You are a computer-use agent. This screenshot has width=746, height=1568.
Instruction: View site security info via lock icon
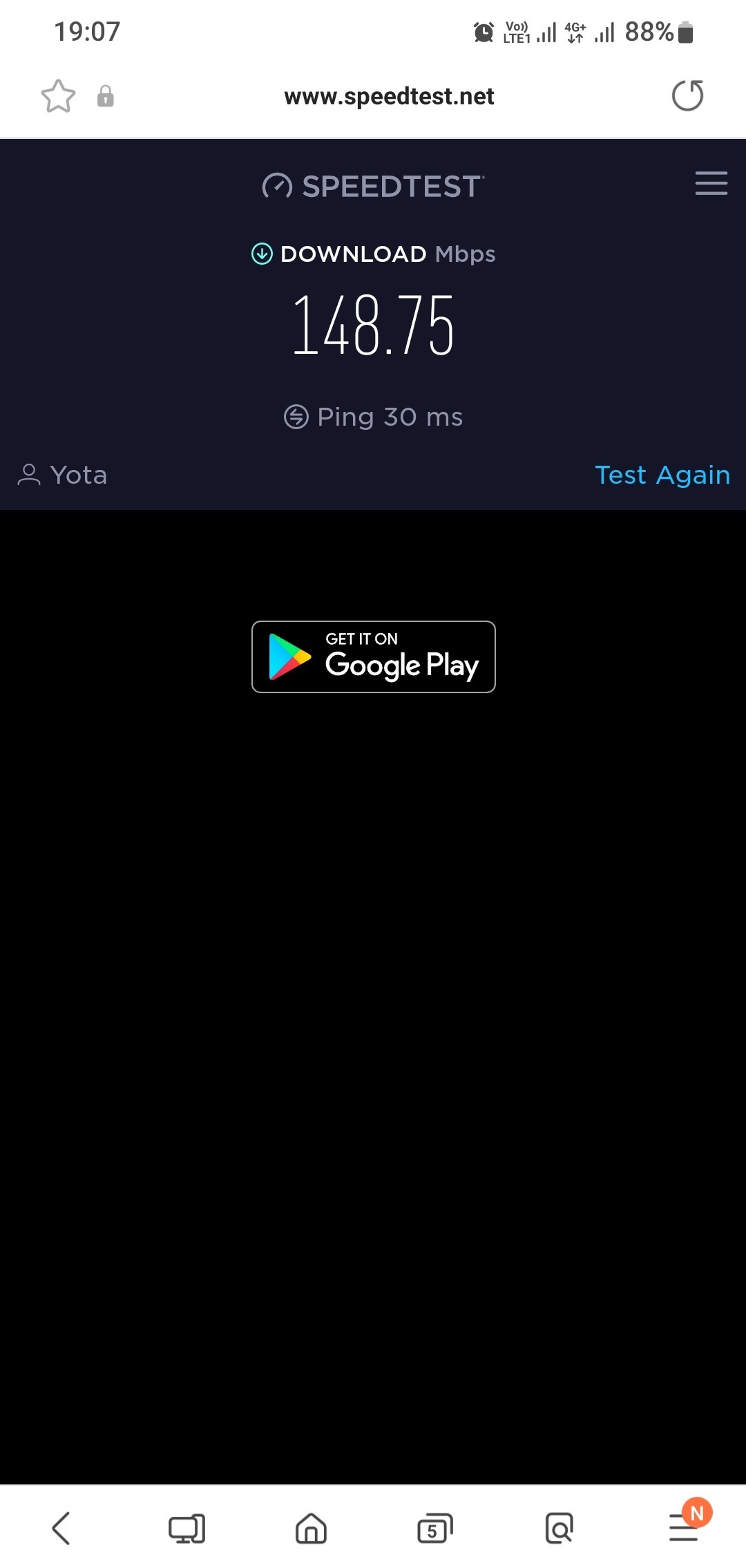[x=105, y=96]
